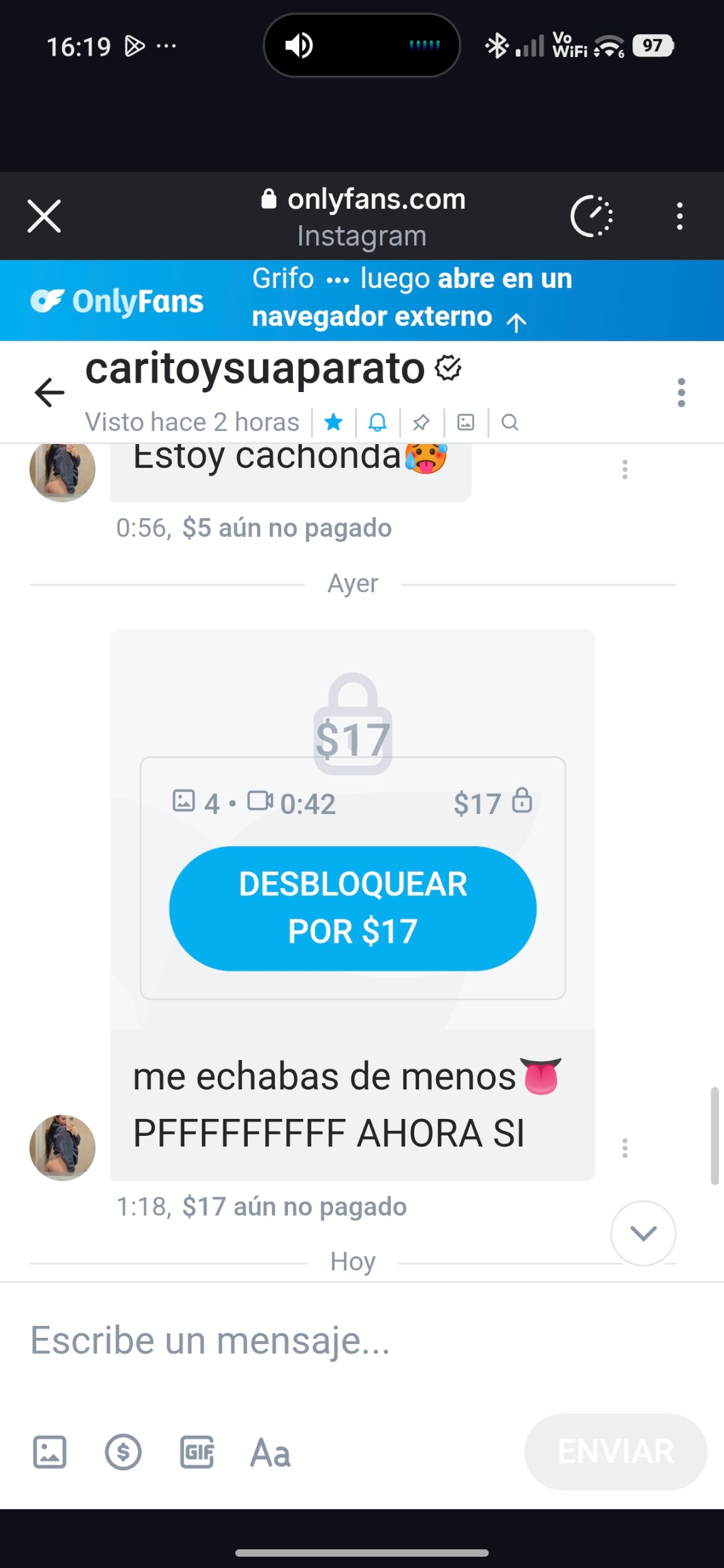Go back from the caritoysuaparato chat

coord(49,393)
